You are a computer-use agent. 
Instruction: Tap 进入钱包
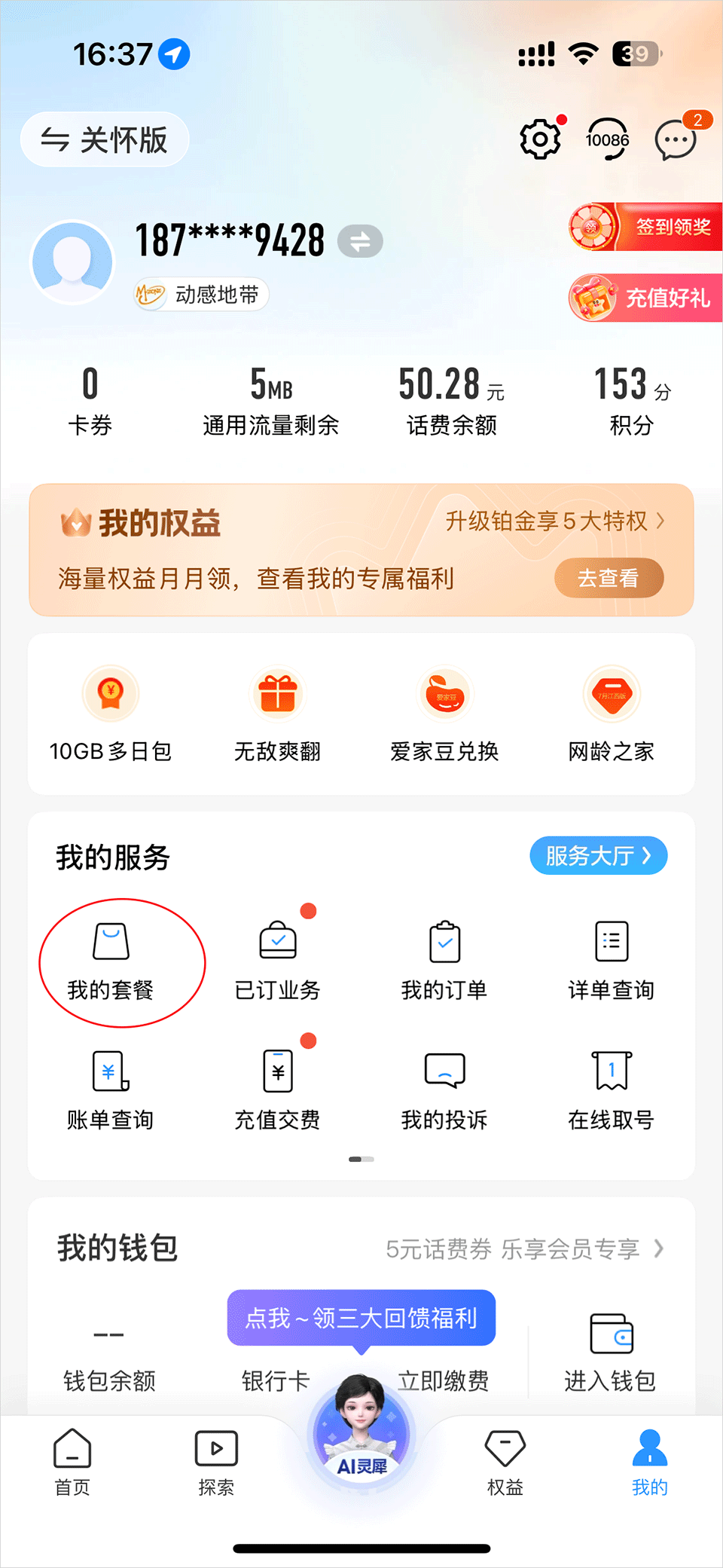[610, 1353]
